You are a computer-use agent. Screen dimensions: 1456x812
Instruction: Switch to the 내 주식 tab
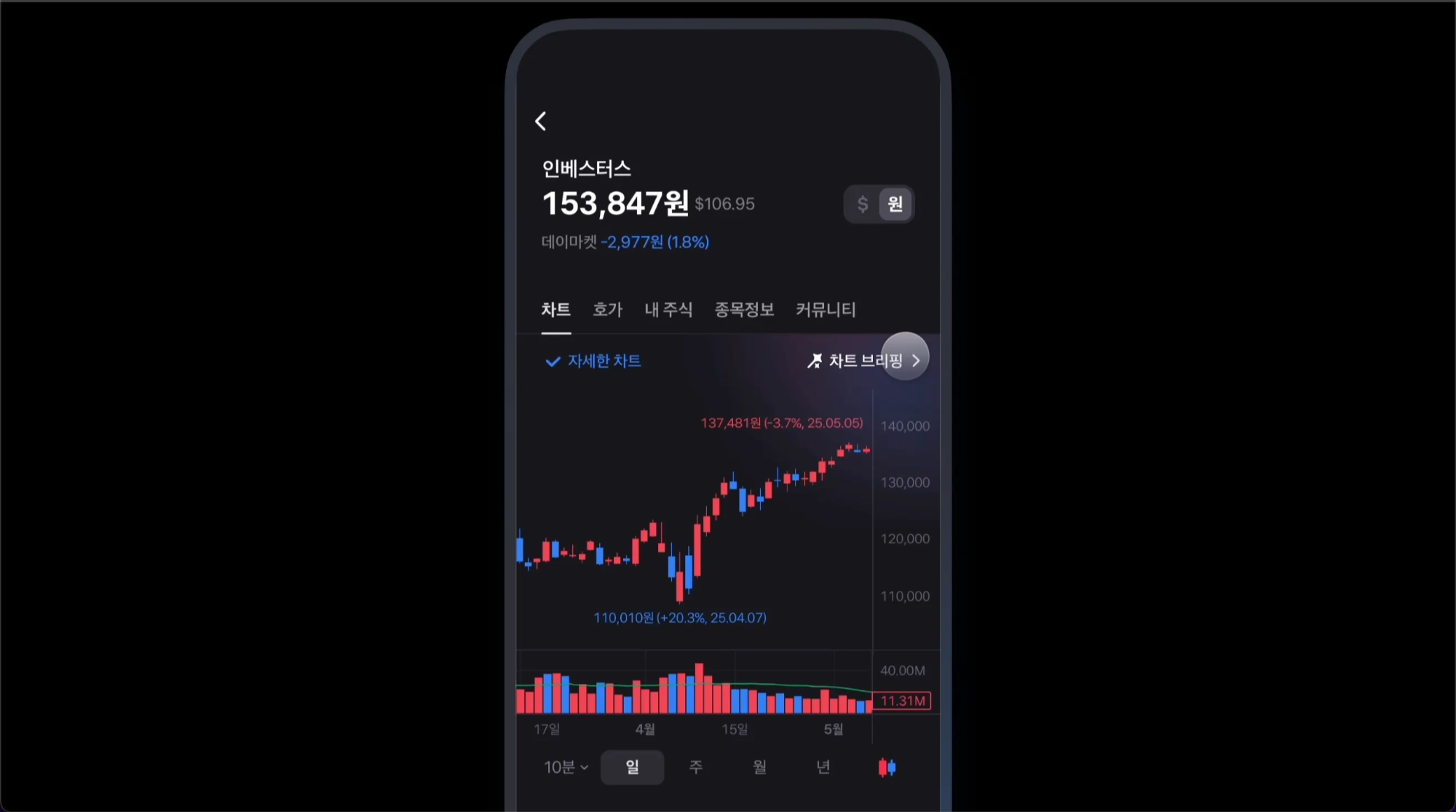pos(668,310)
